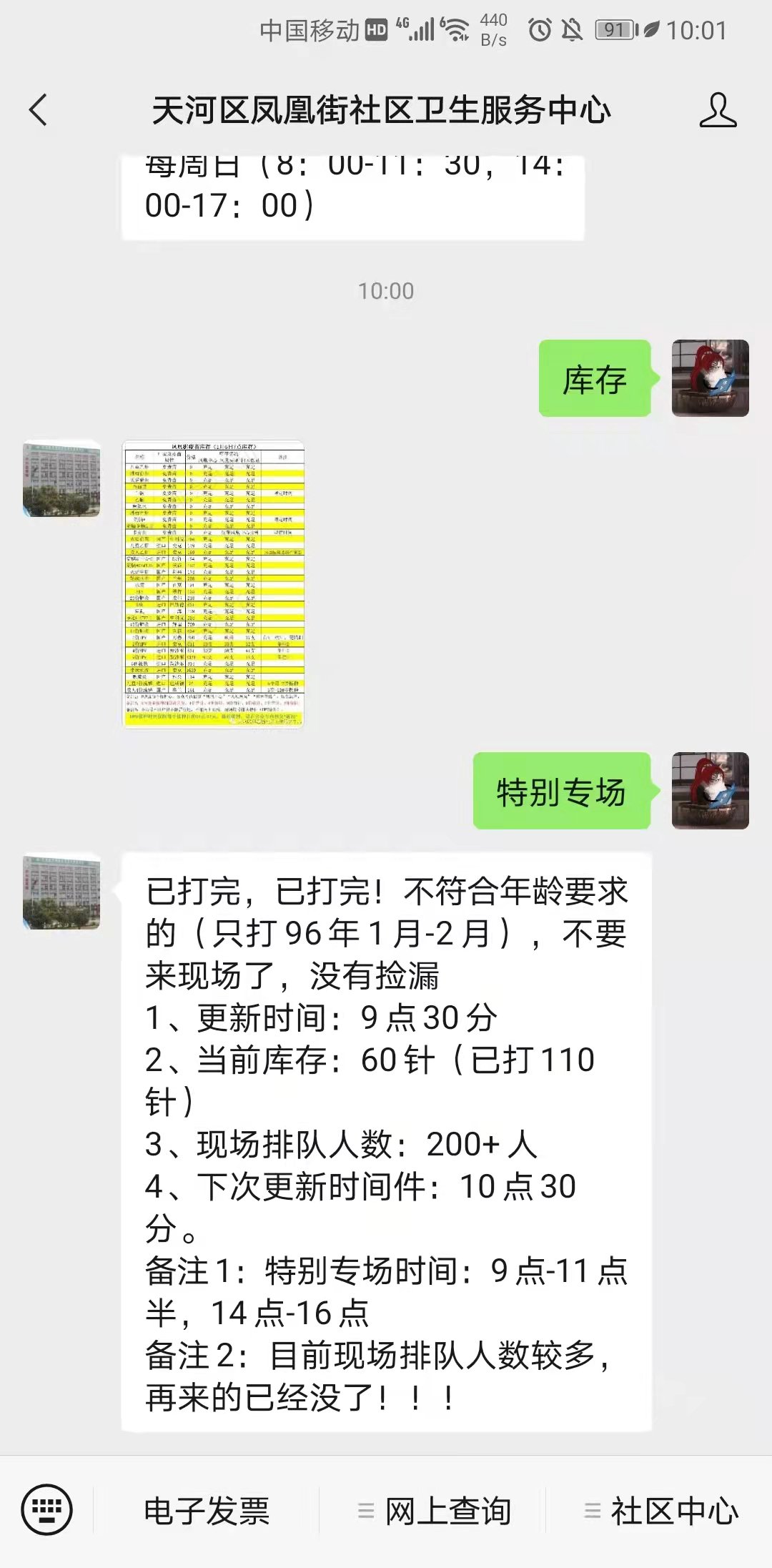This screenshot has height=1568, width=772.
Task: Go back from the chat
Action: pos(39,110)
